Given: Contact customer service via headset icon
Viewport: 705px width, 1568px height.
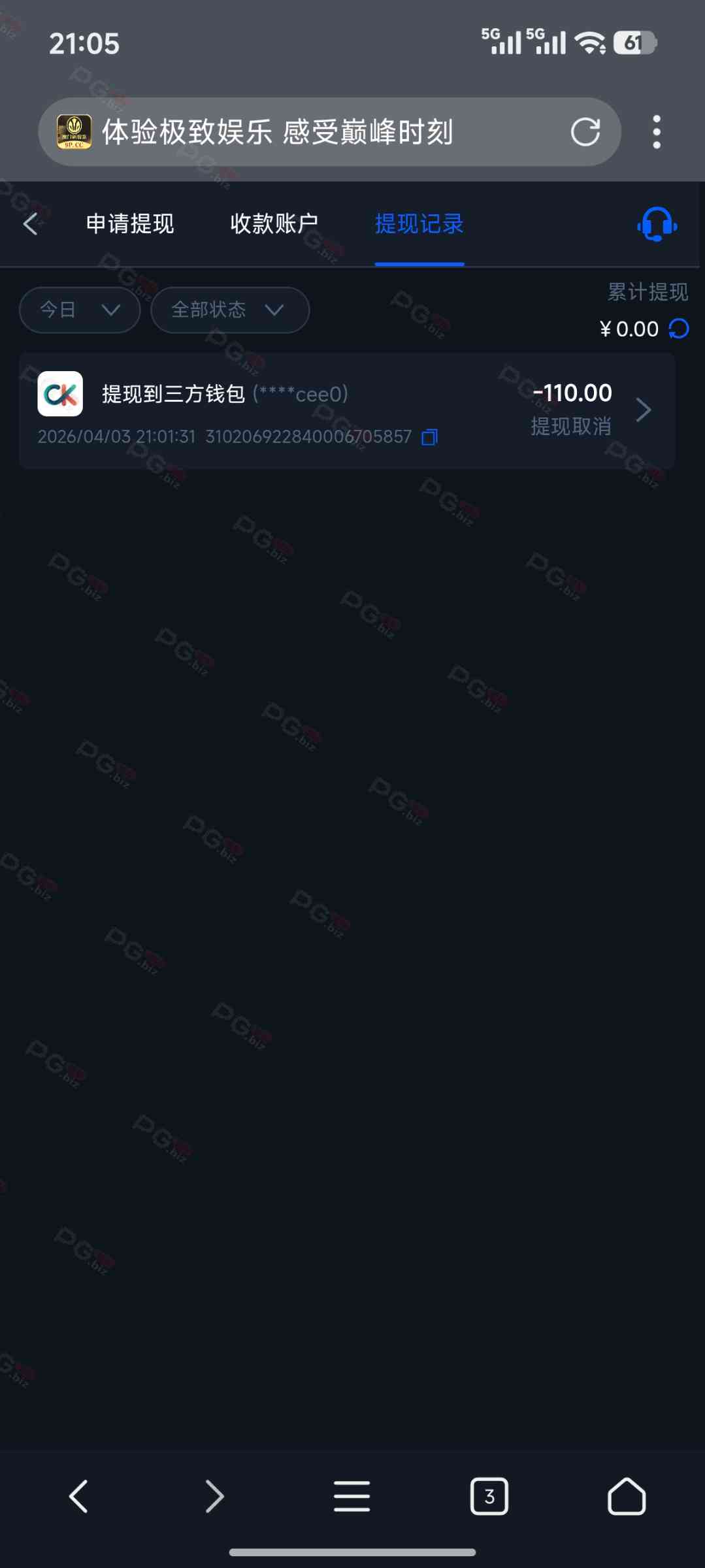Looking at the screenshot, I should pyautogui.click(x=657, y=224).
